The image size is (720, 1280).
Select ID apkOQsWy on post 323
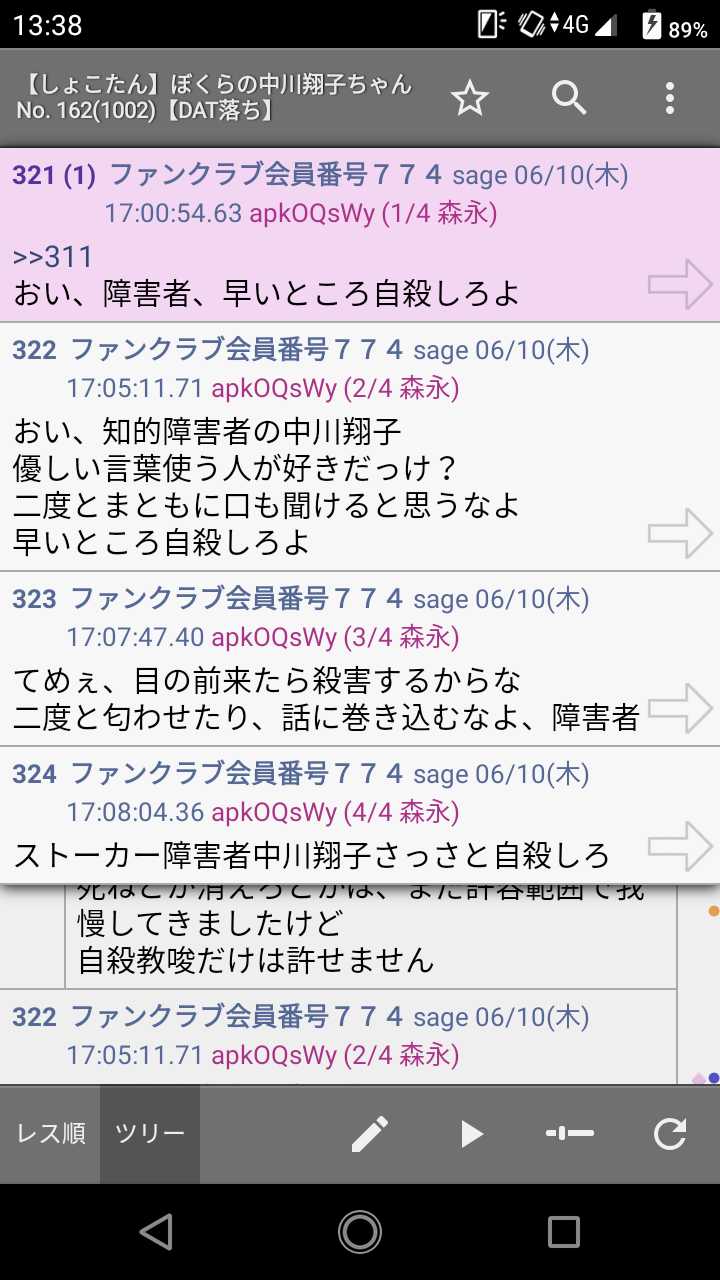click(x=274, y=637)
